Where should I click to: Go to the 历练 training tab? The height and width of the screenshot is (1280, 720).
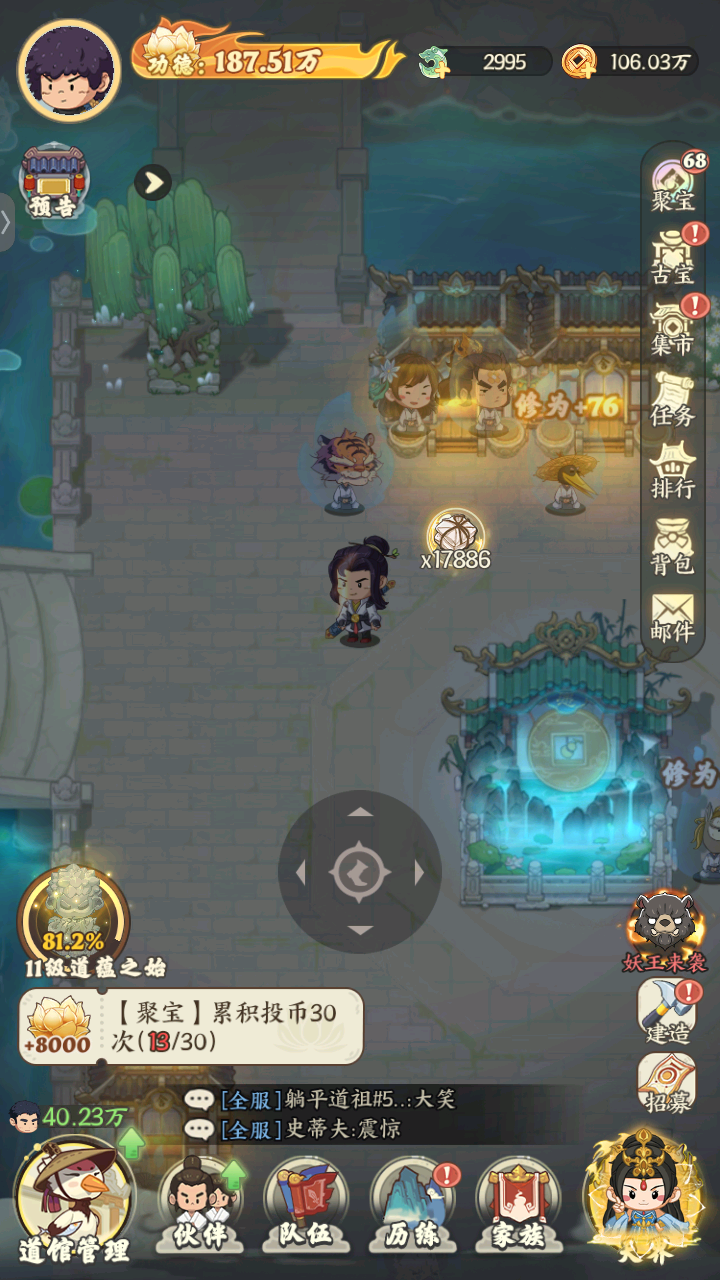tap(411, 1205)
